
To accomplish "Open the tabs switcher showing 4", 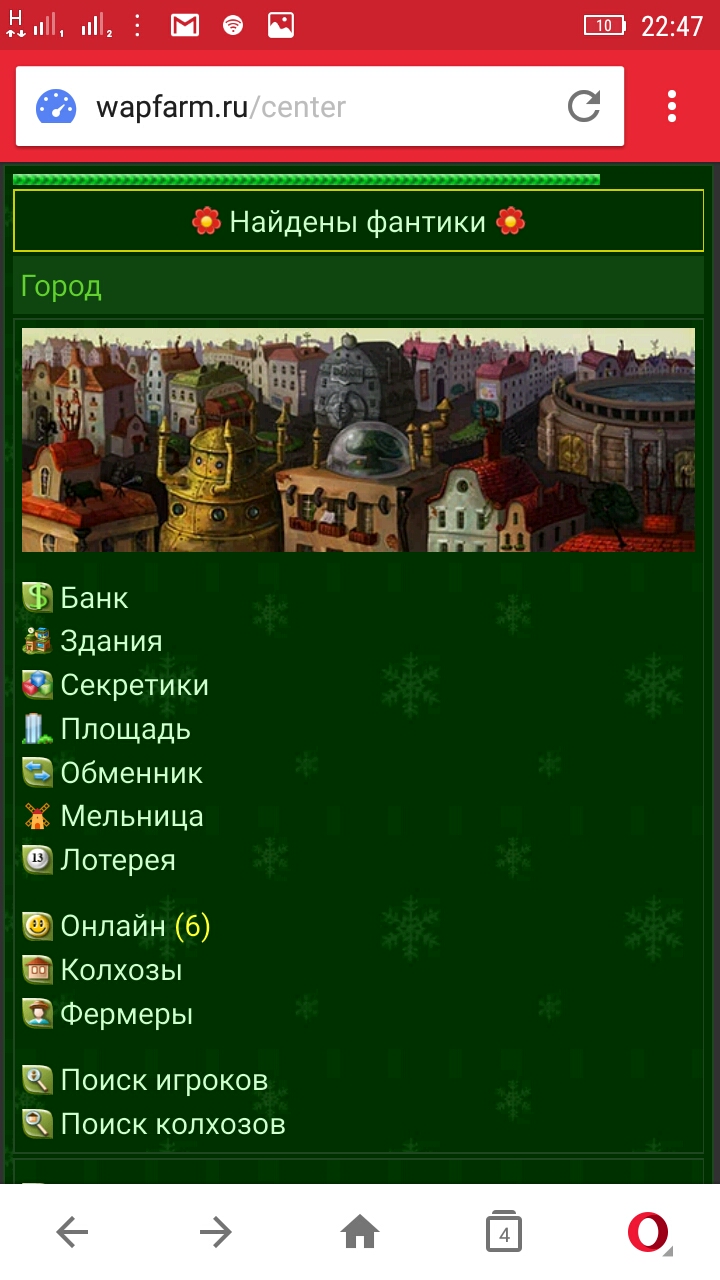I will (504, 1233).
